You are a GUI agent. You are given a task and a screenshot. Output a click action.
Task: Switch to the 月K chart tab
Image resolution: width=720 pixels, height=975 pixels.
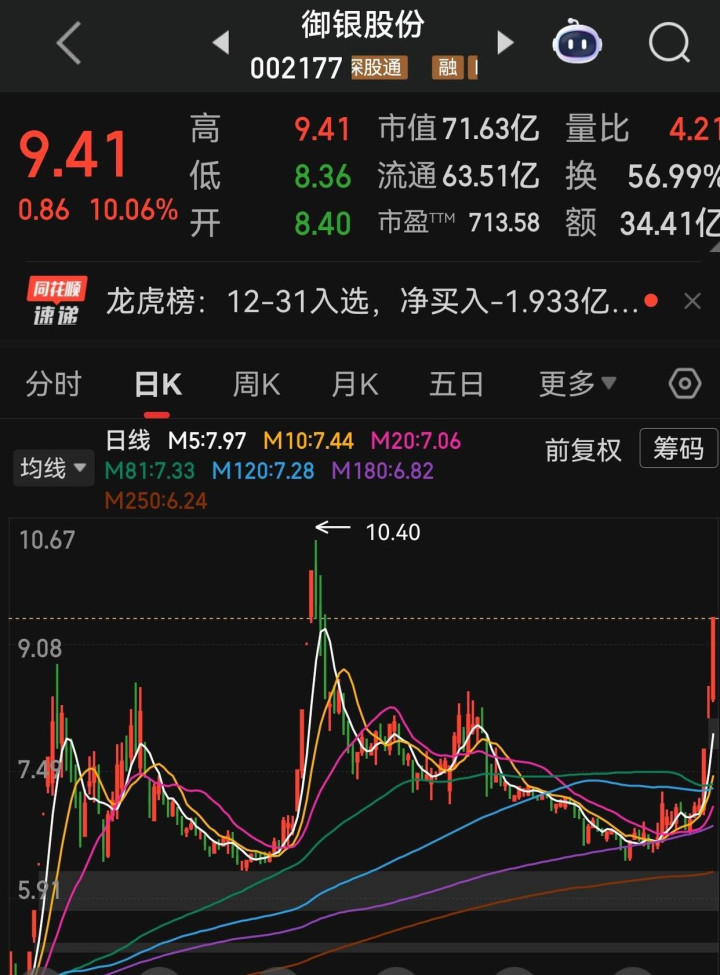pyautogui.click(x=355, y=384)
